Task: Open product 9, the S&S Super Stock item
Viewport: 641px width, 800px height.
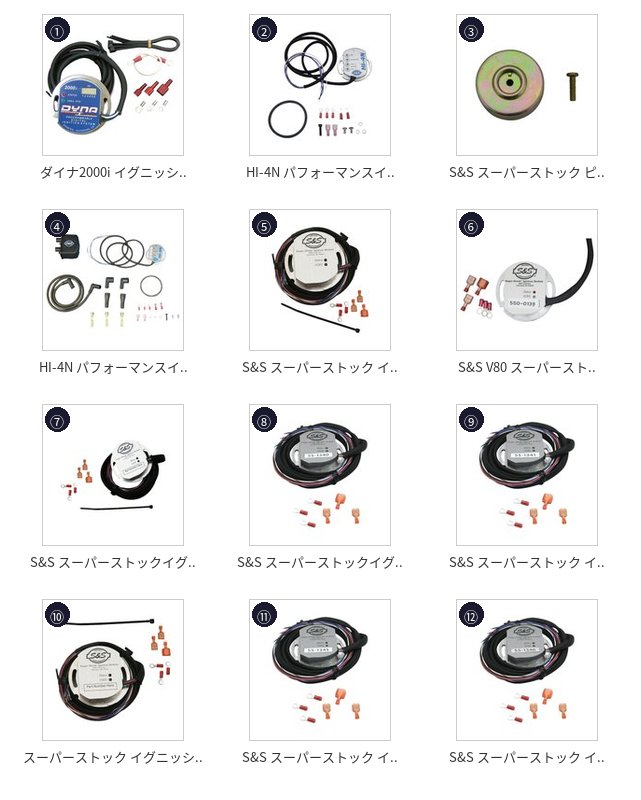Action: click(527, 475)
